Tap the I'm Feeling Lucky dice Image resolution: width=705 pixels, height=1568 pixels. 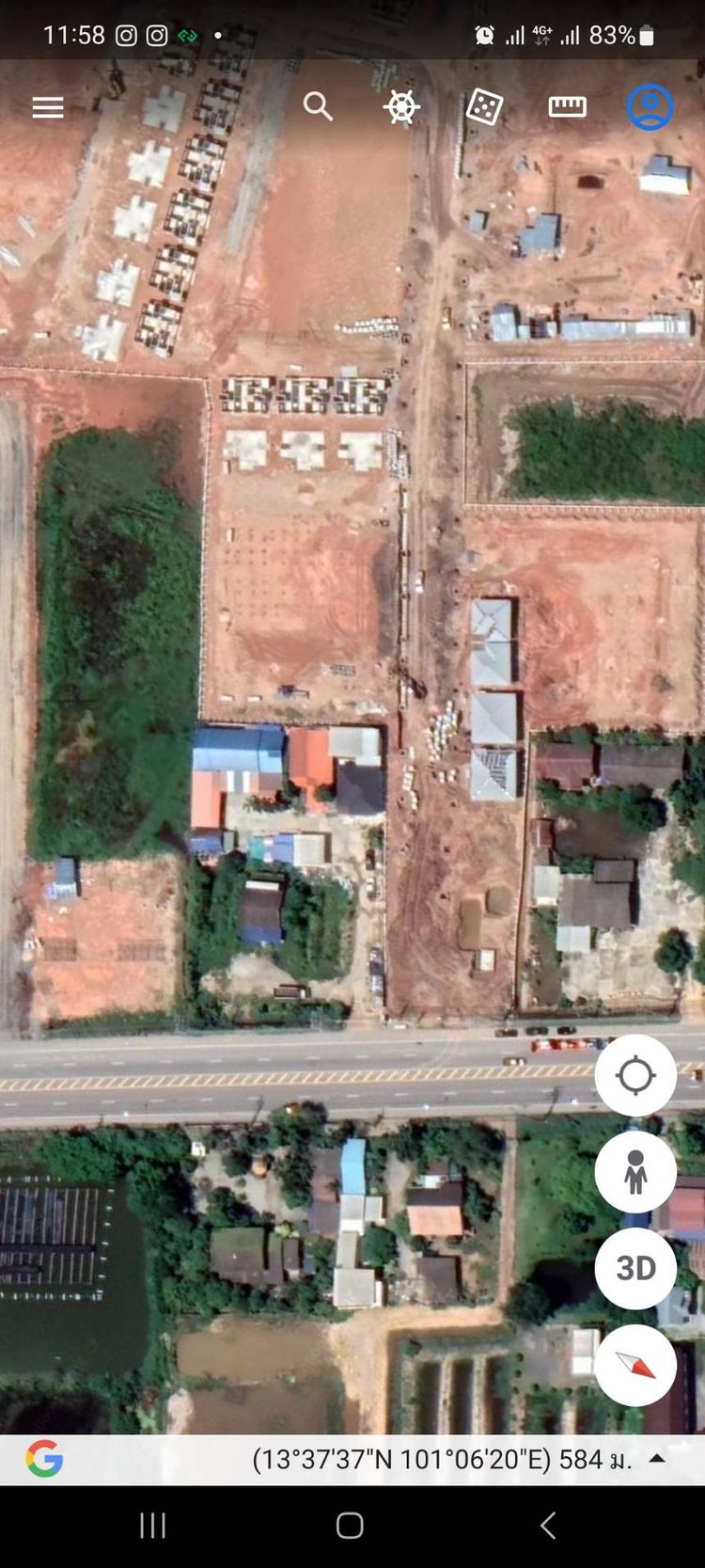[x=484, y=107]
